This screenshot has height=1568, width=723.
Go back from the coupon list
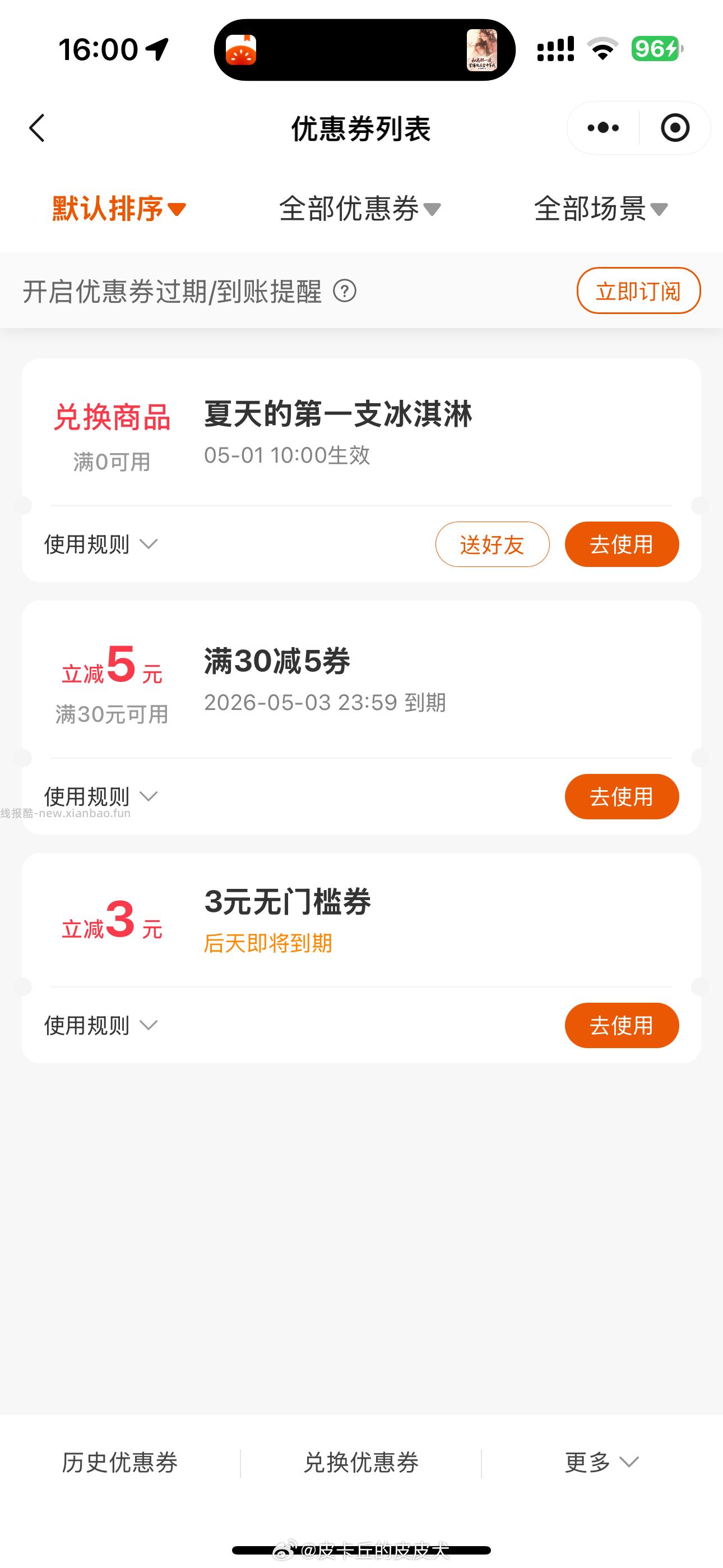(x=37, y=128)
